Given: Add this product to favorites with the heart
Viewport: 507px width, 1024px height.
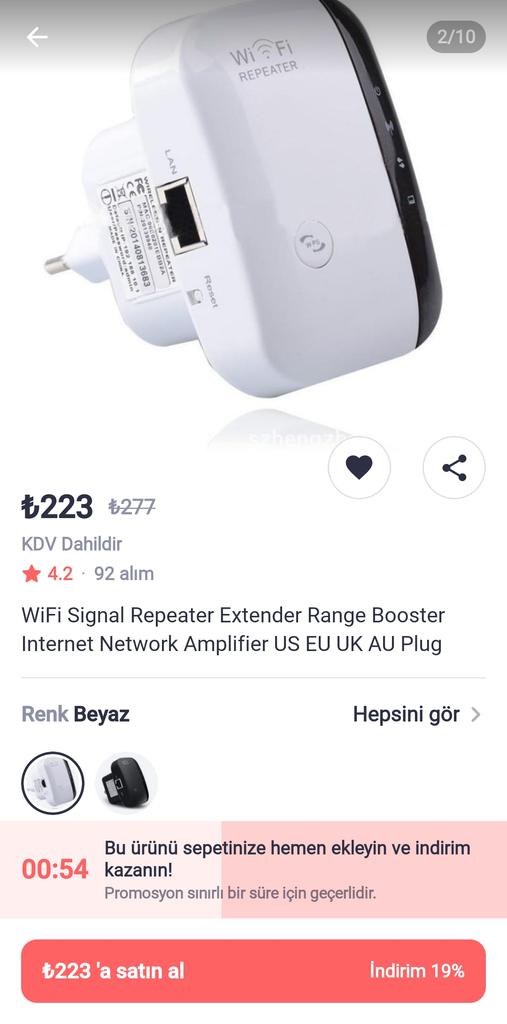Looking at the screenshot, I should (x=359, y=468).
